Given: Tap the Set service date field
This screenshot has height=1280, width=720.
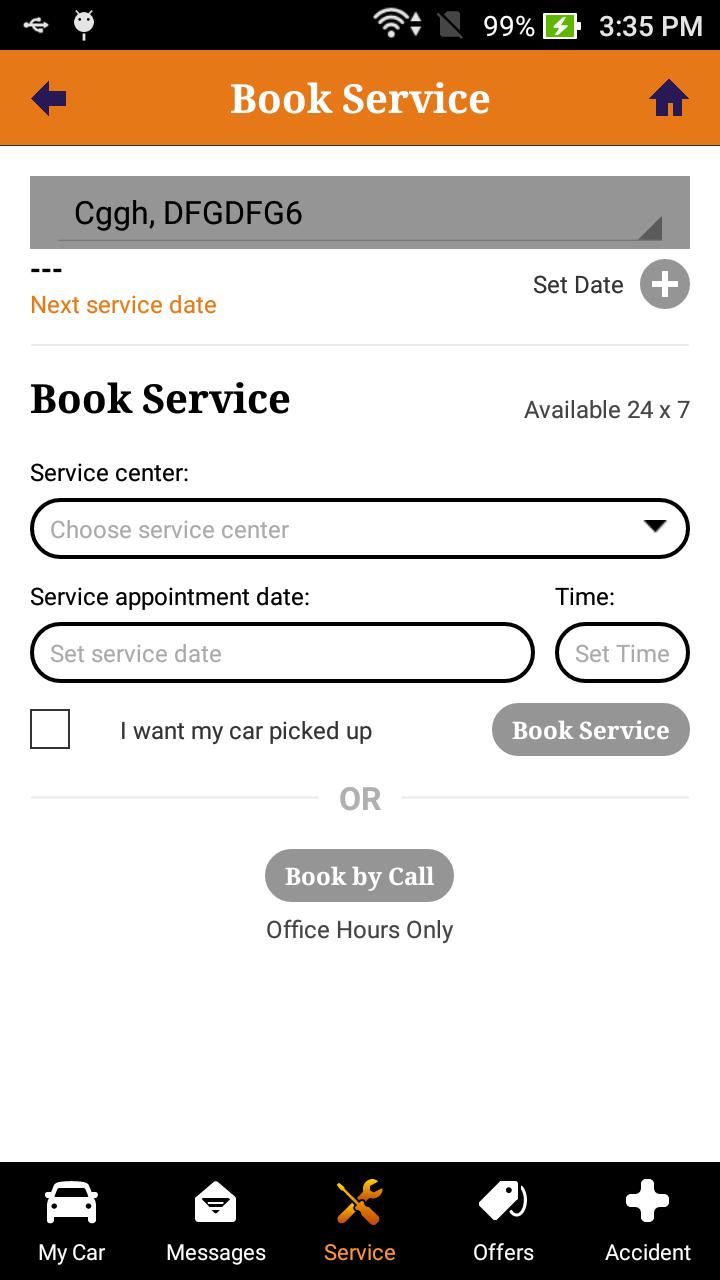Looking at the screenshot, I should click(282, 653).
